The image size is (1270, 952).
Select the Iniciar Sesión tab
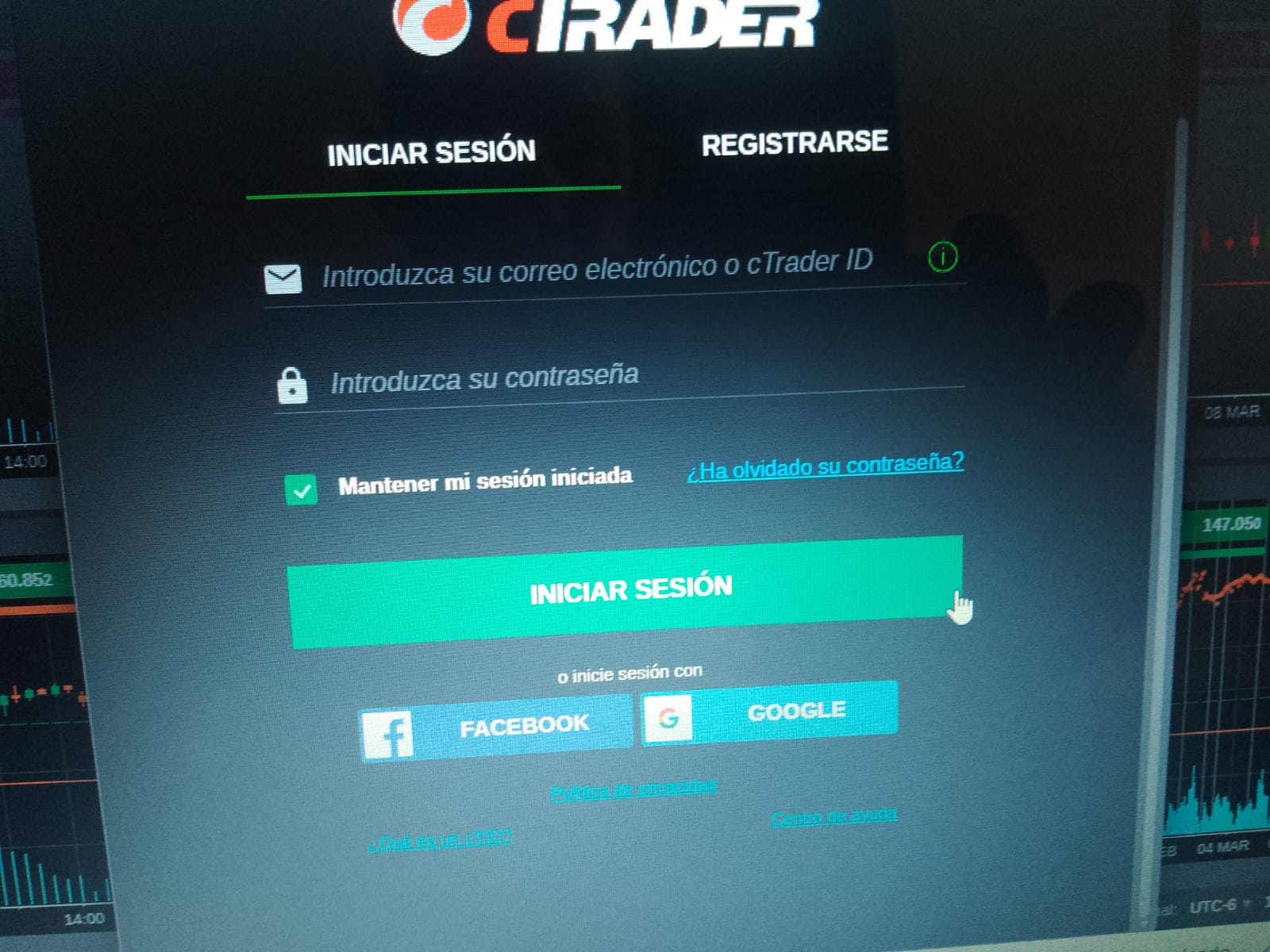click(432, 152)
